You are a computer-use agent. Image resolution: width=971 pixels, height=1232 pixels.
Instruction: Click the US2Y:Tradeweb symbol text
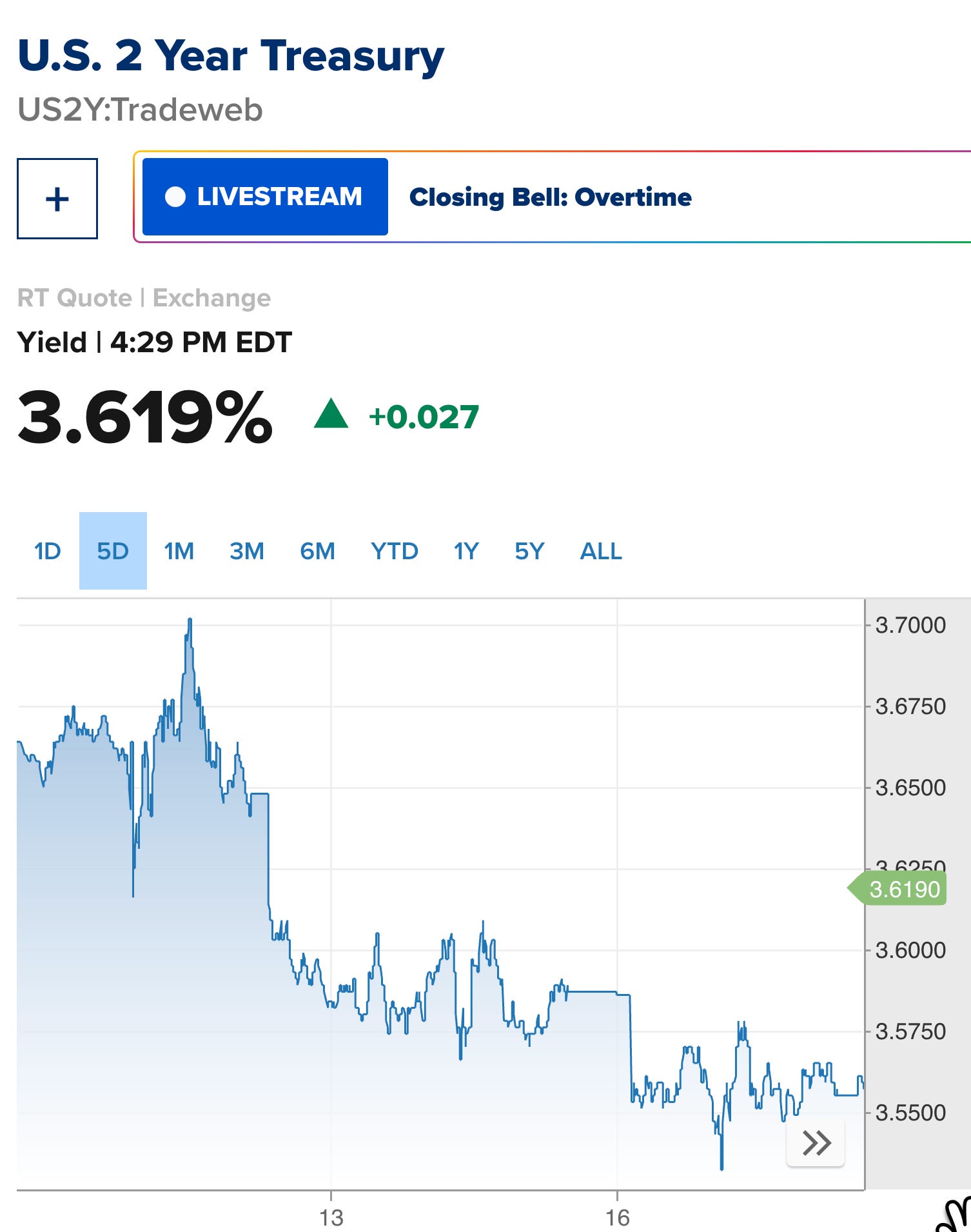click(x=139, y=110)
